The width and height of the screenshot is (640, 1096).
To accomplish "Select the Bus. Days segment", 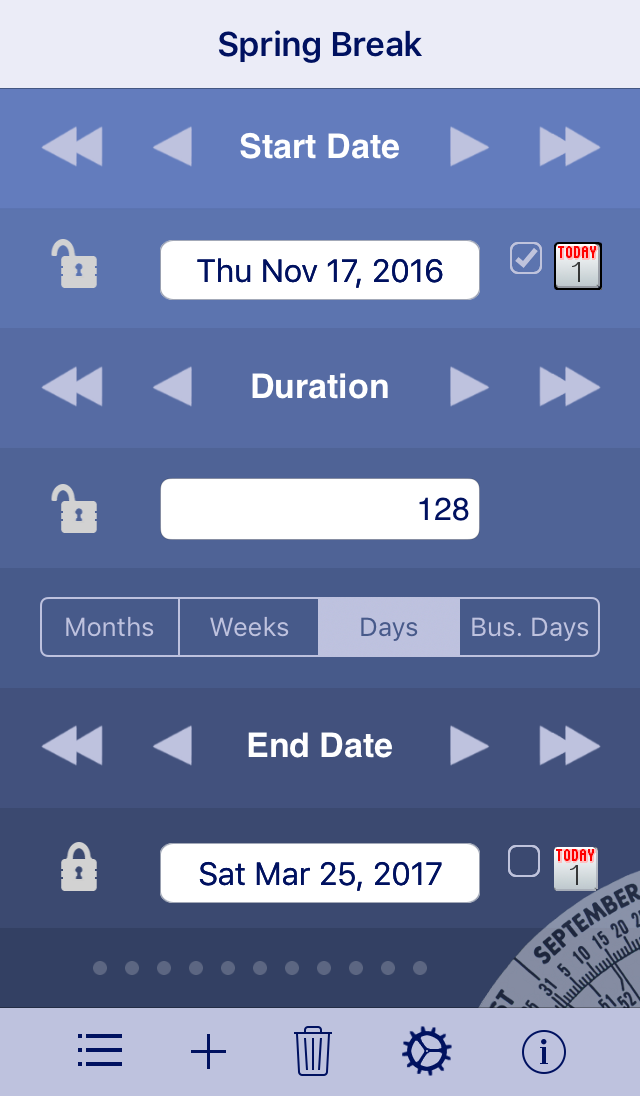I will coord(529,627).
